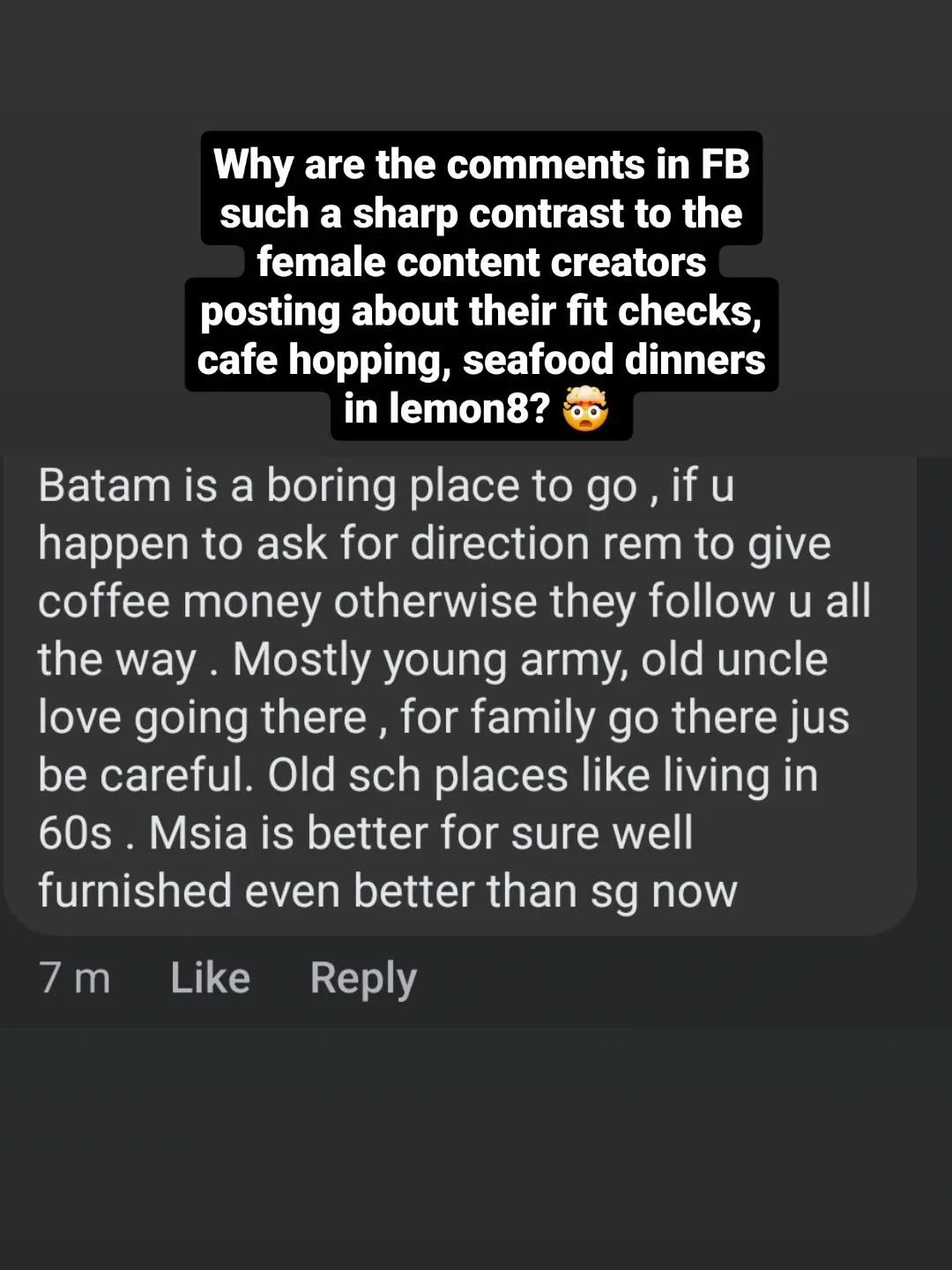Open the Reply field for the Batam comment
The height and width of the screenshot is (1270, 952).
363,977
